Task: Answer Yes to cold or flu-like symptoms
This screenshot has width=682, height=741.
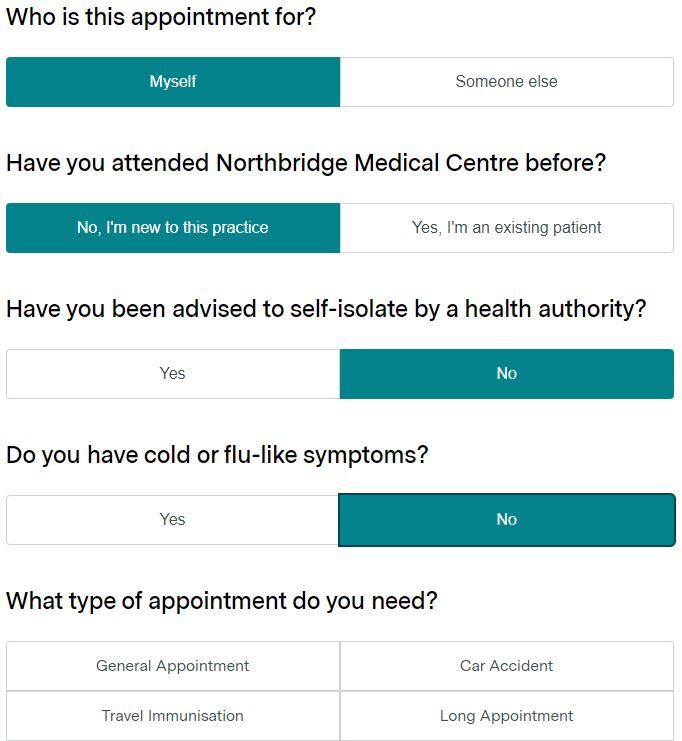Action: tap(173, 520)
